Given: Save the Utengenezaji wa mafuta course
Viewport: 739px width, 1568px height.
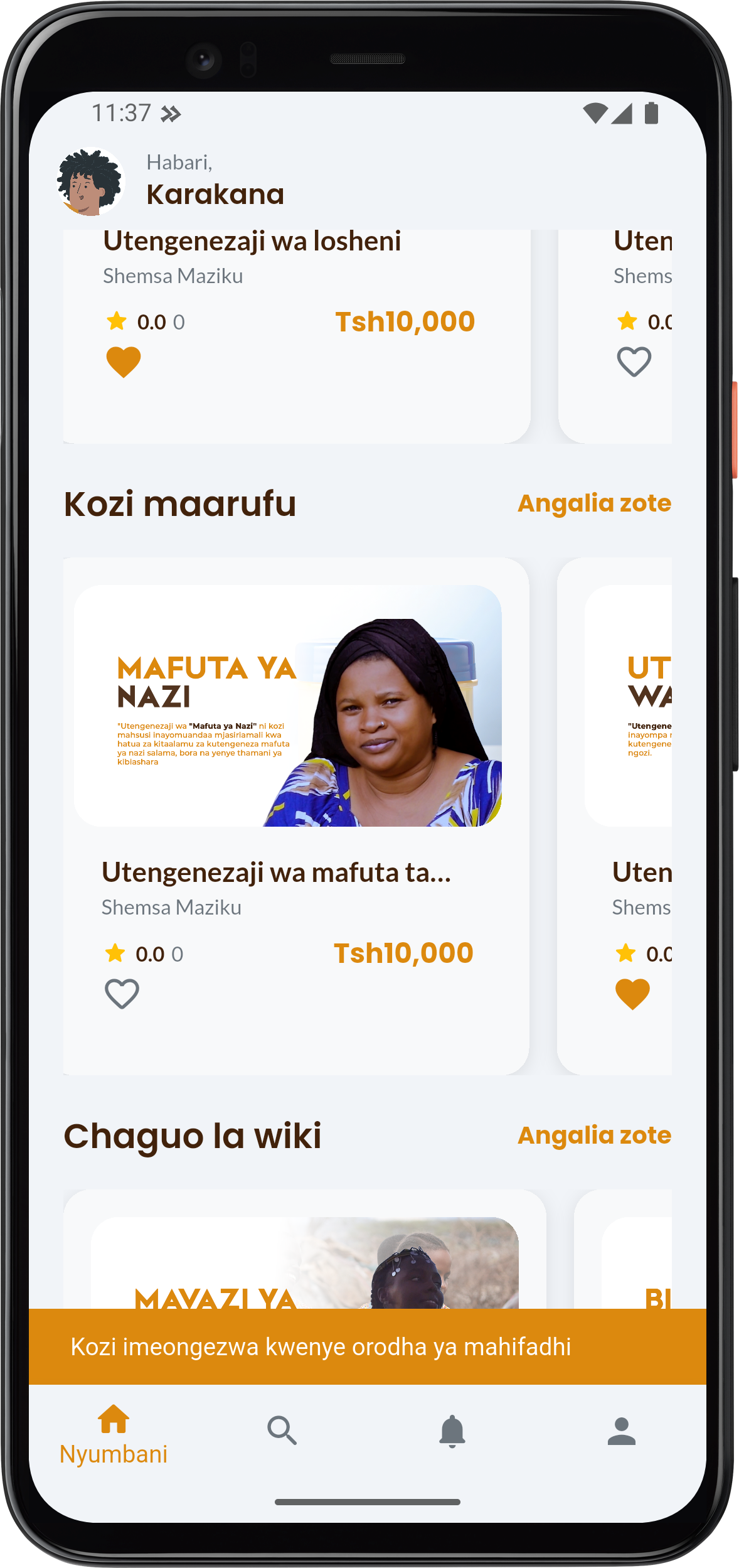Looking at the screenshot, I should coord(122,994).
